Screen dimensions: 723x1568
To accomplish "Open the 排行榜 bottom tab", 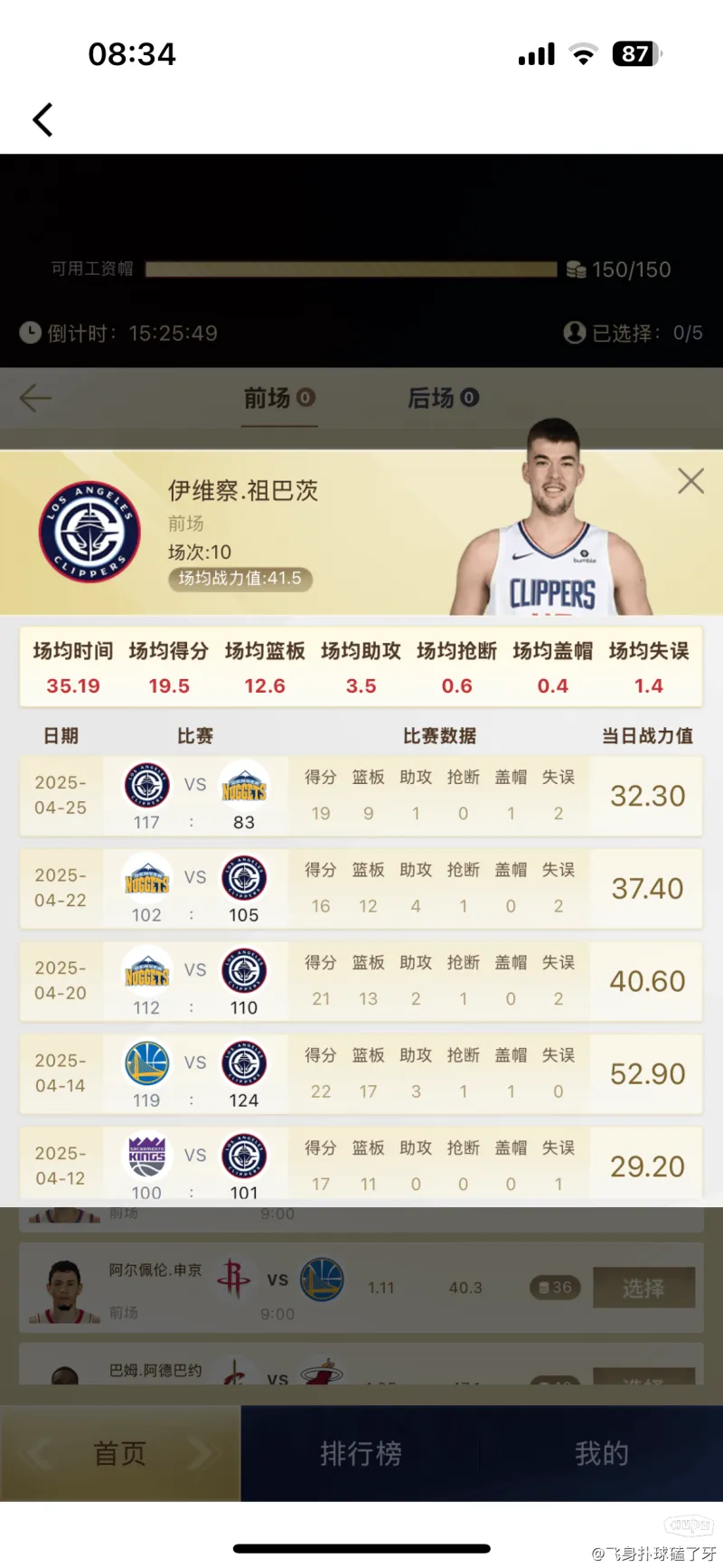I will click(361, 1453).
